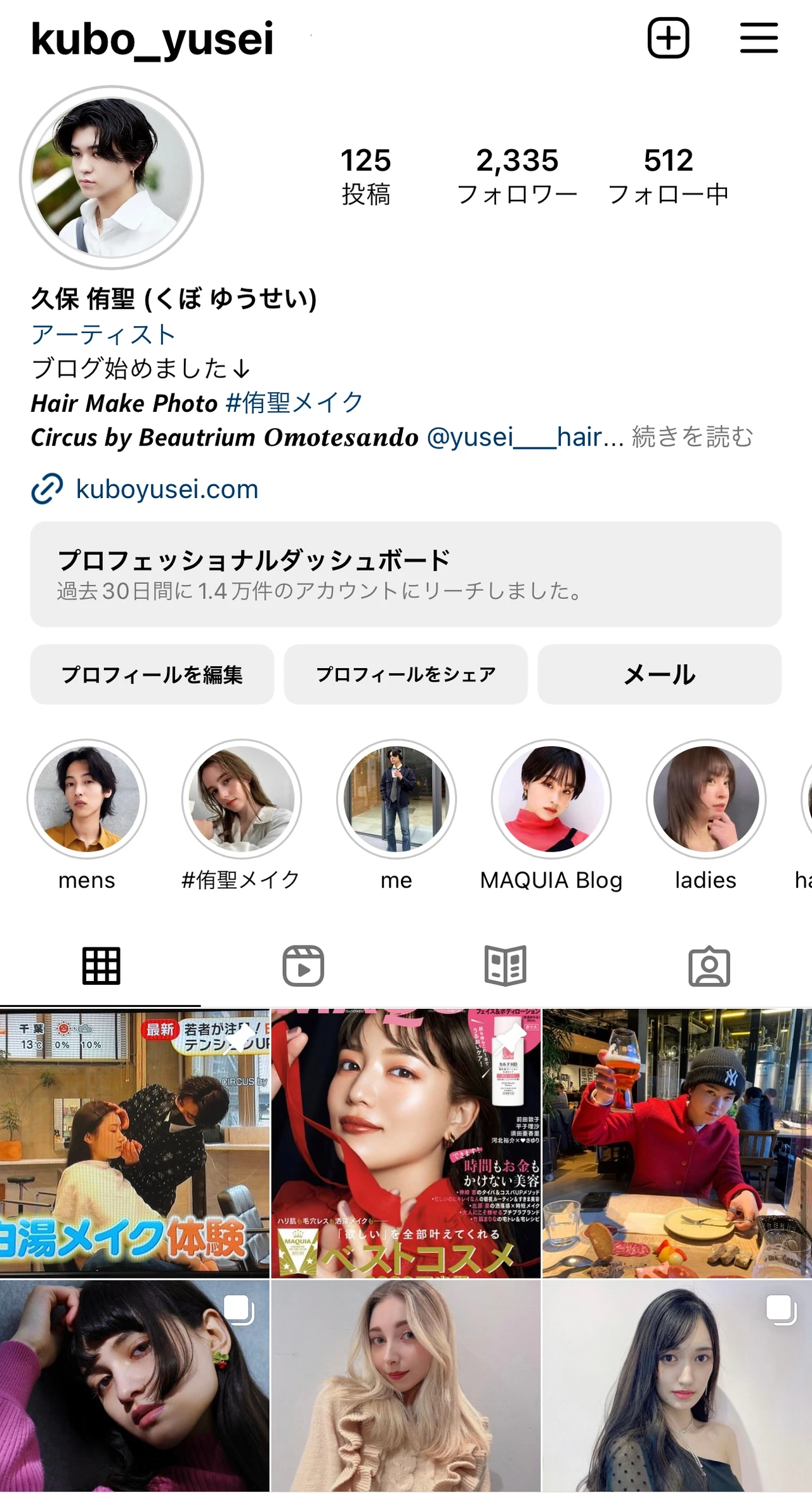This screenshot has width=812, height=1493.
Task: View the profile picture
Action: [112, 178]
